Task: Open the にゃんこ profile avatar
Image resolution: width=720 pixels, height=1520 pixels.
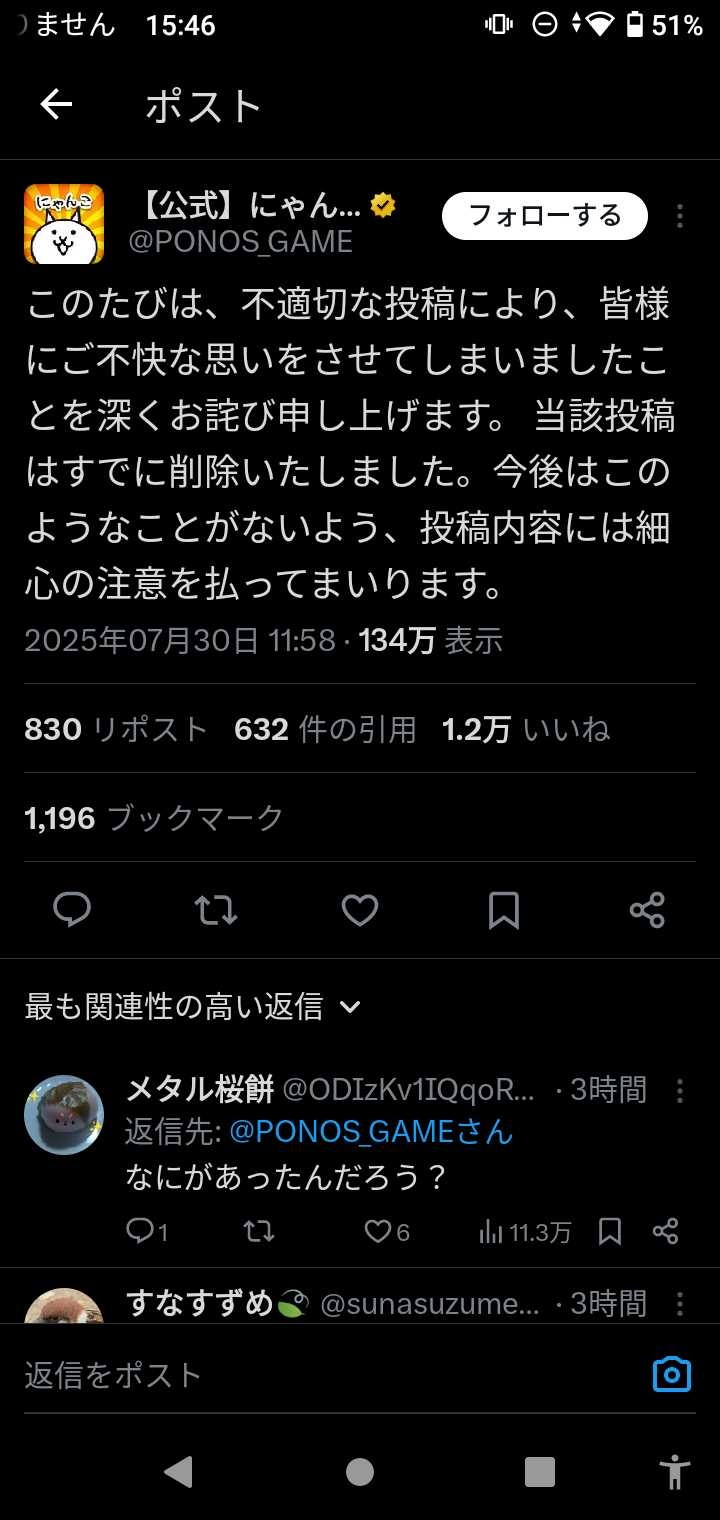Action: pos(64,224)
